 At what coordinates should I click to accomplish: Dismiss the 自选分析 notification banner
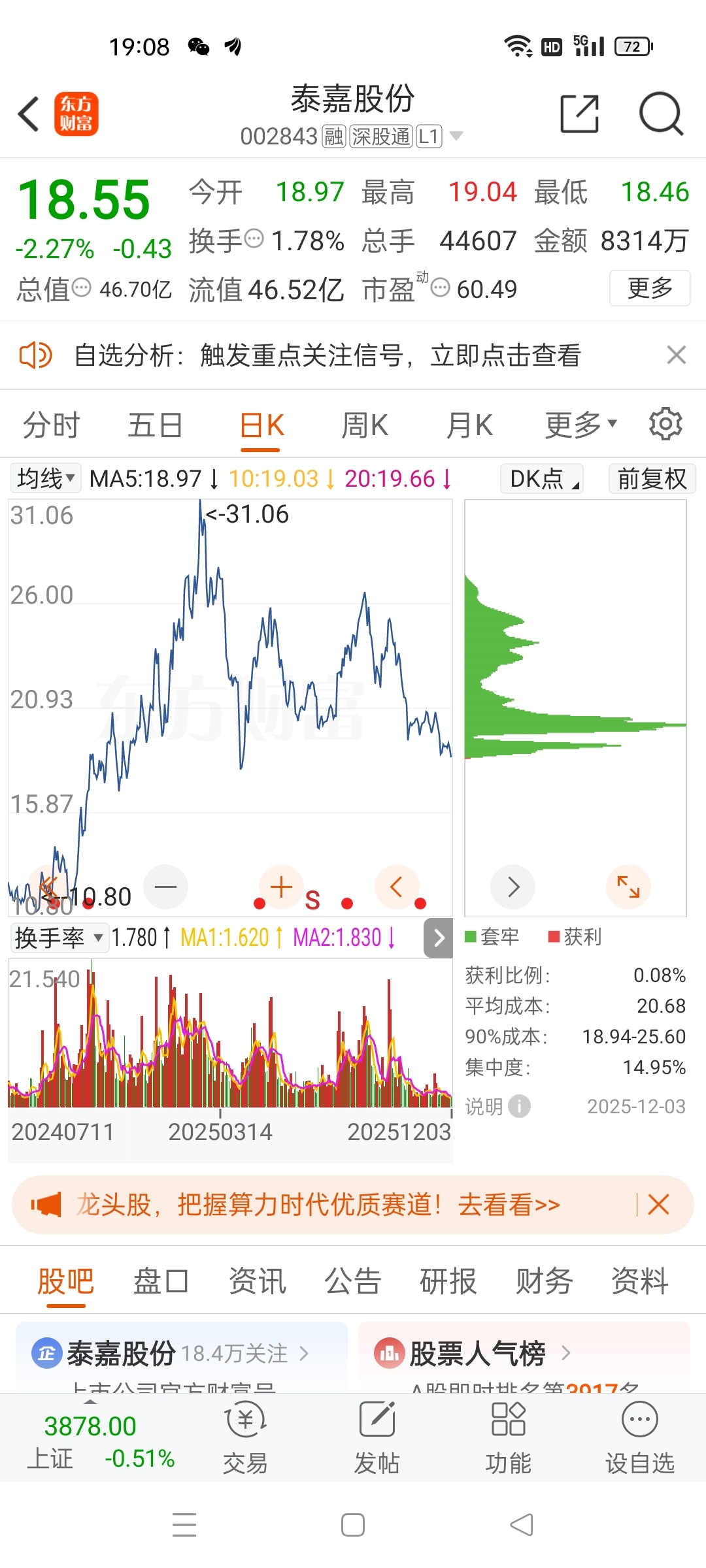click(x=676, y=355)
